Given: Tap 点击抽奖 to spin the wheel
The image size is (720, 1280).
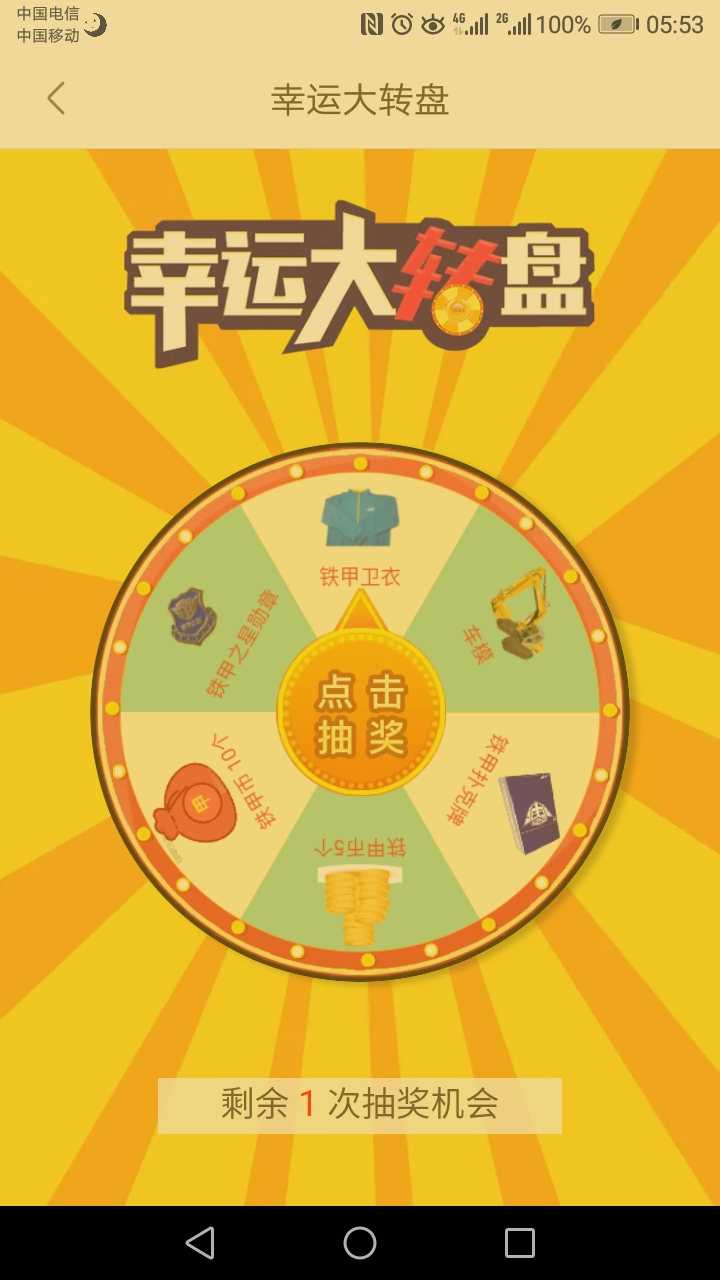Looking at the screenshot, I should pos(361,713).
